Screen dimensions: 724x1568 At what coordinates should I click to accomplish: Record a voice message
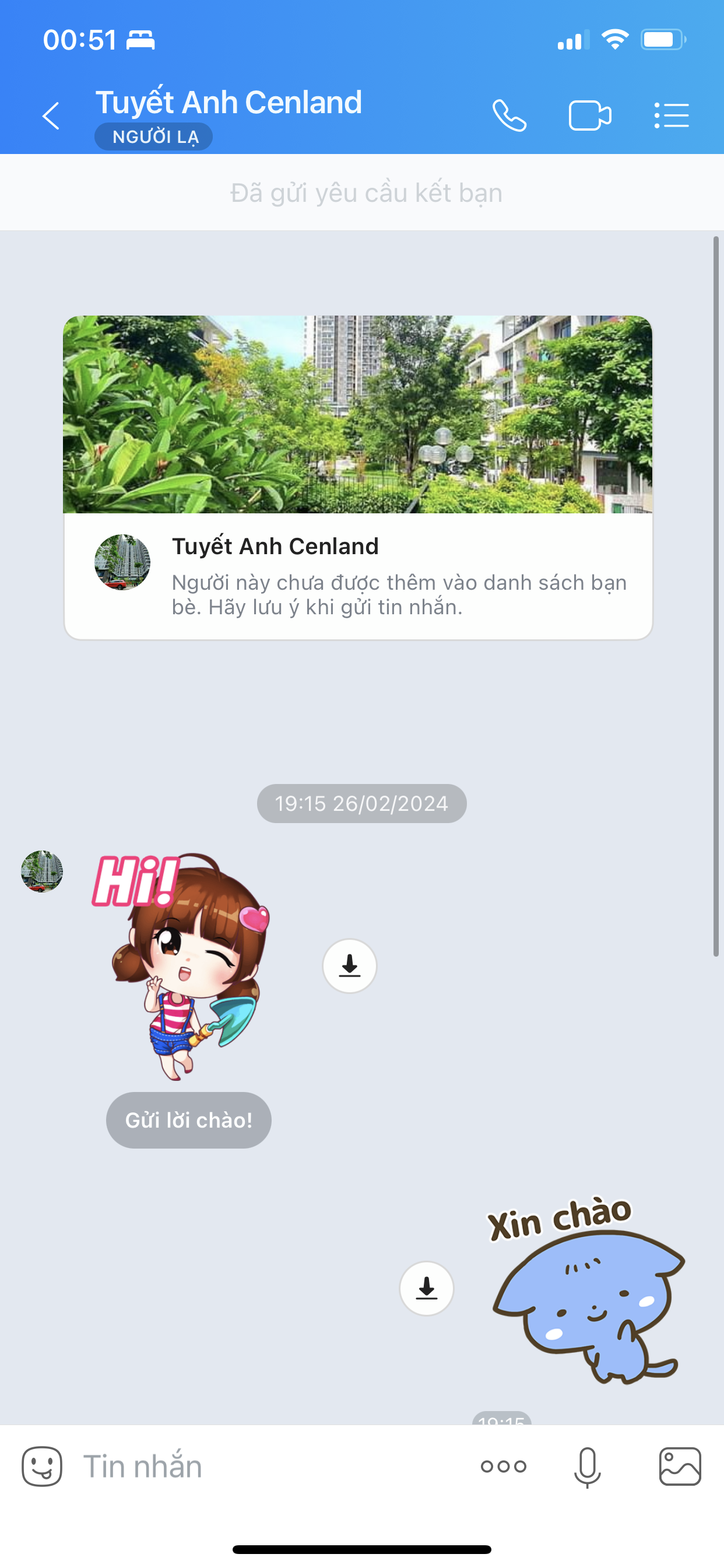[587, 1467]
